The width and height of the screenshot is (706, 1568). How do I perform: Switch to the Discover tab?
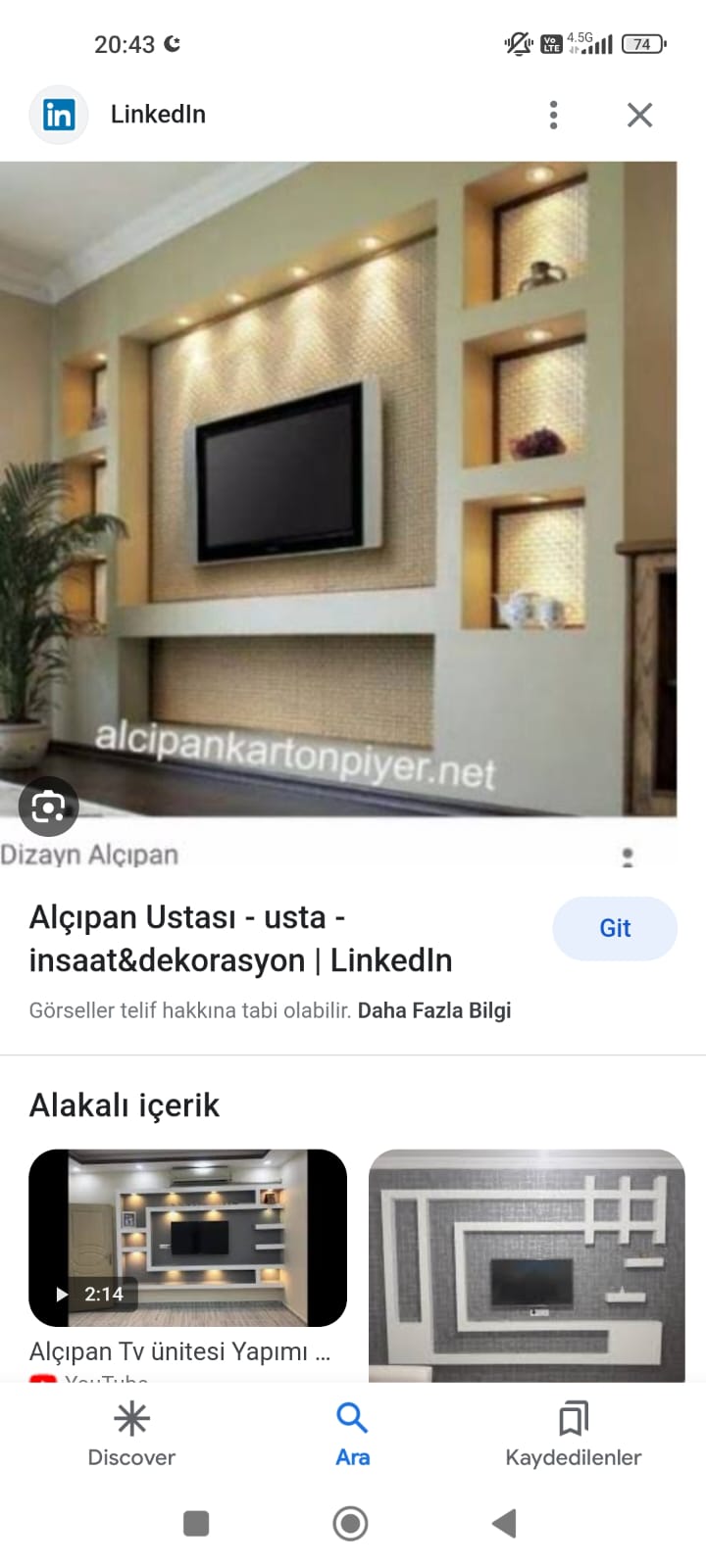point(131,1434)
